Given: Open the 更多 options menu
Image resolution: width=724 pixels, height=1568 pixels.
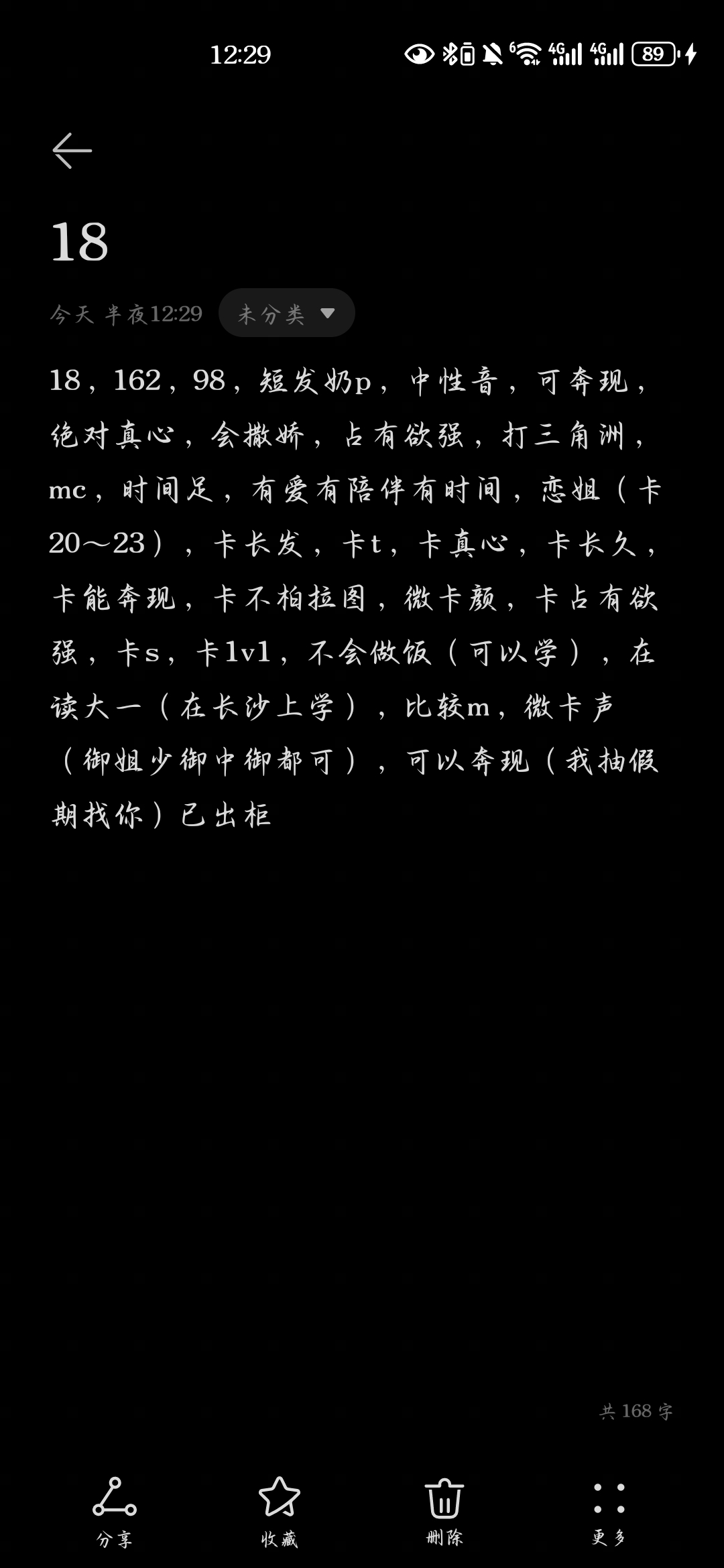Looking at the screenshot, I should pyautogui.click(x=609, y=1512).
